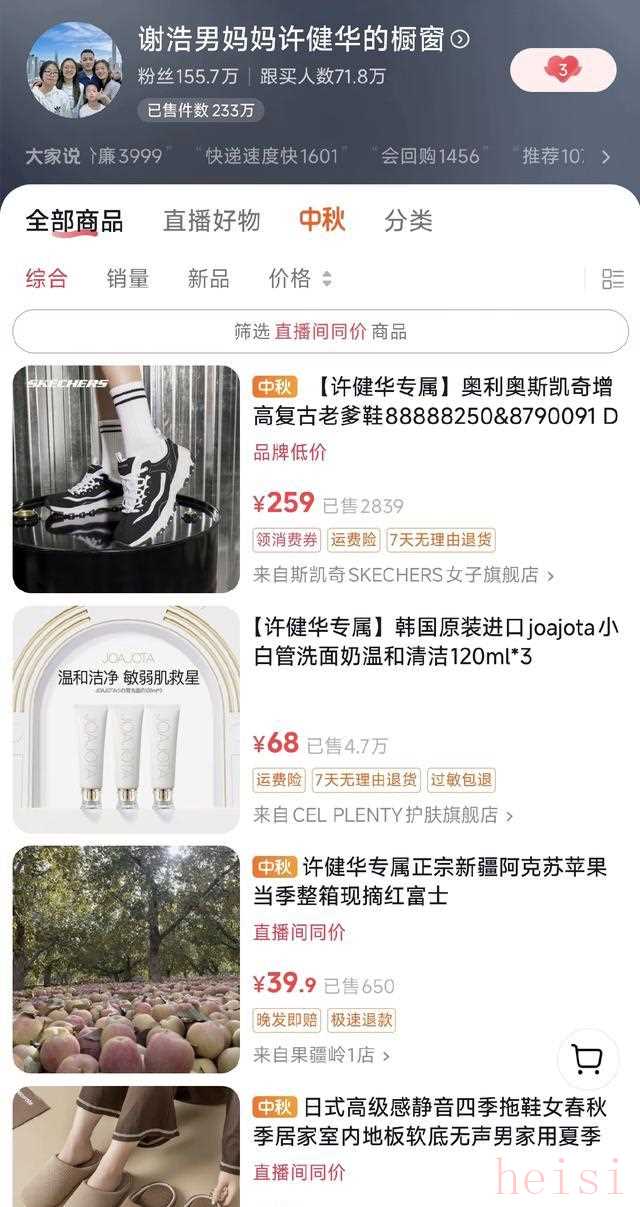Image resolution: width=640 pixels, height=1207 pixels.
Task: Open 谢浩男妈妈许健华的橱窗 title arrow
Action: click(x=460, y=40)
